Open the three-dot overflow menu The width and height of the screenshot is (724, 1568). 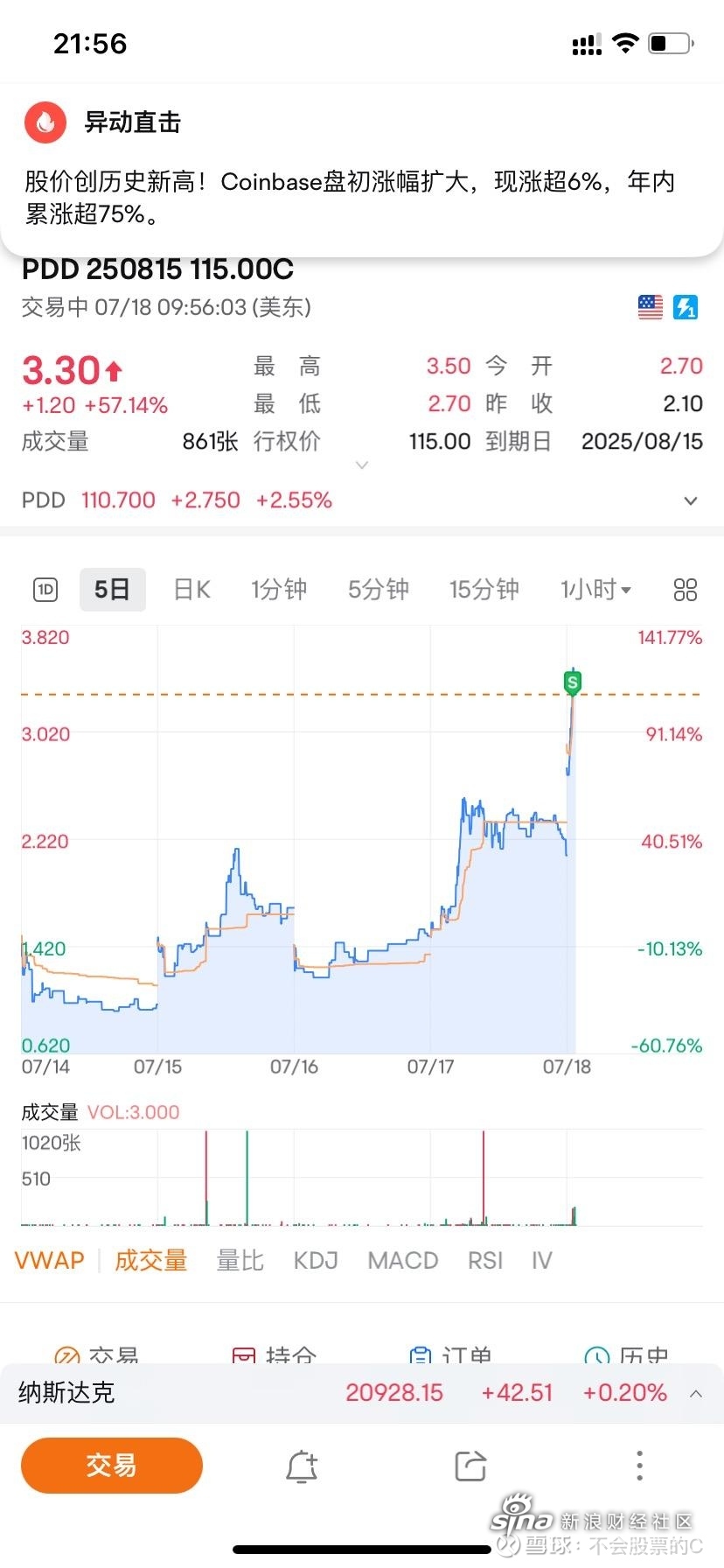pyautogui.click(x=639, y=1465)
